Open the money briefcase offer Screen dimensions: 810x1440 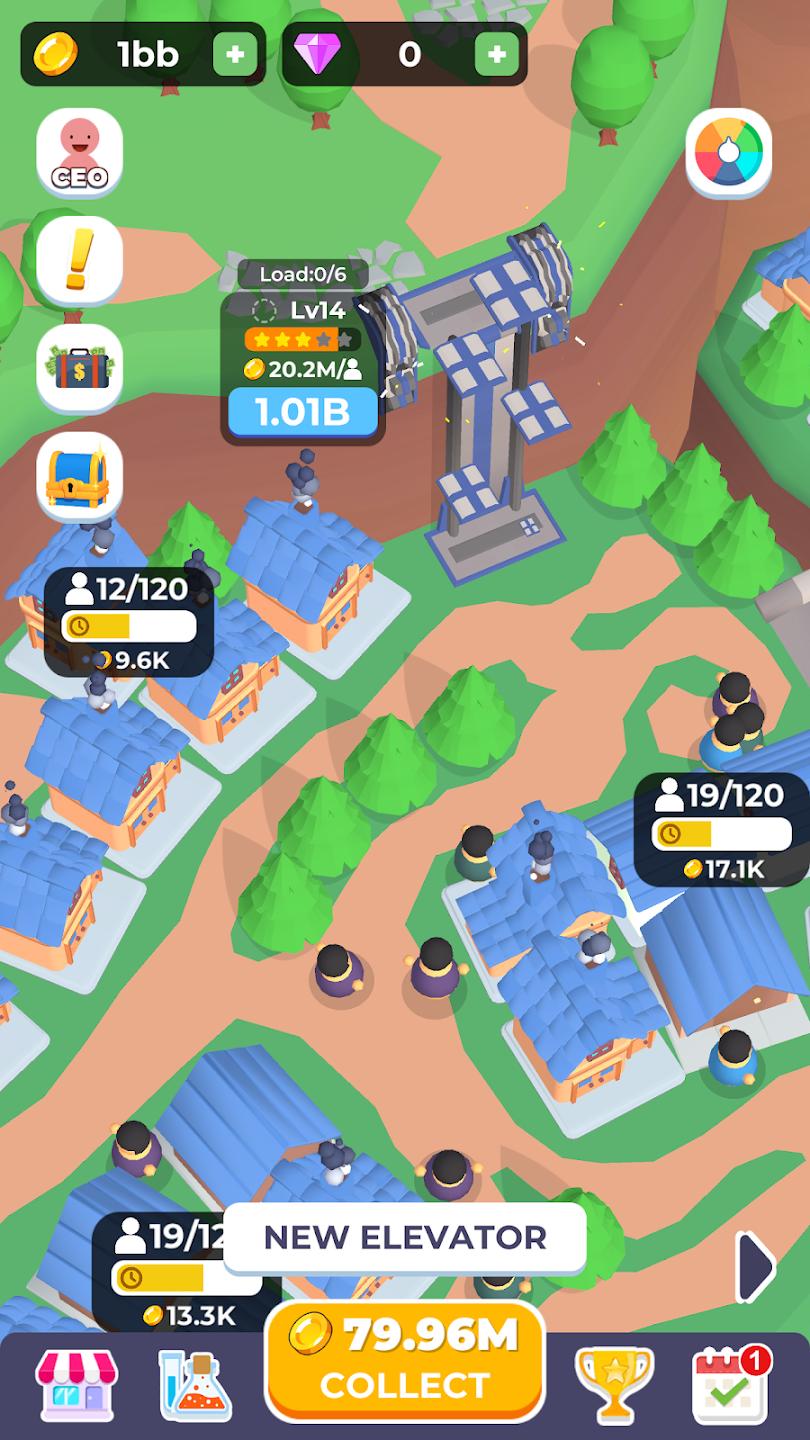(x=80, y=367)
